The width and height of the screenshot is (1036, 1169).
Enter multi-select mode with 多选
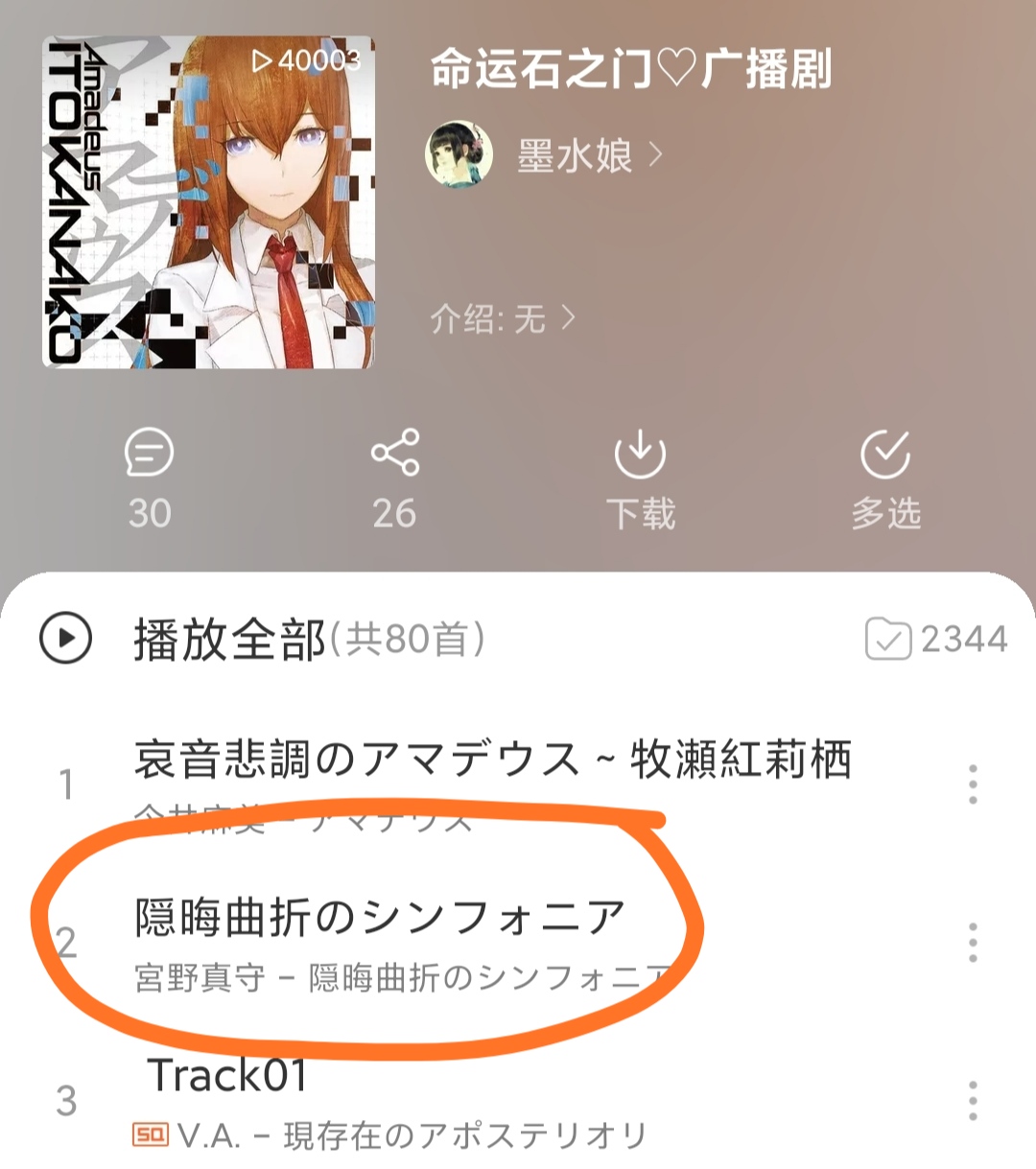pos(885,477)
